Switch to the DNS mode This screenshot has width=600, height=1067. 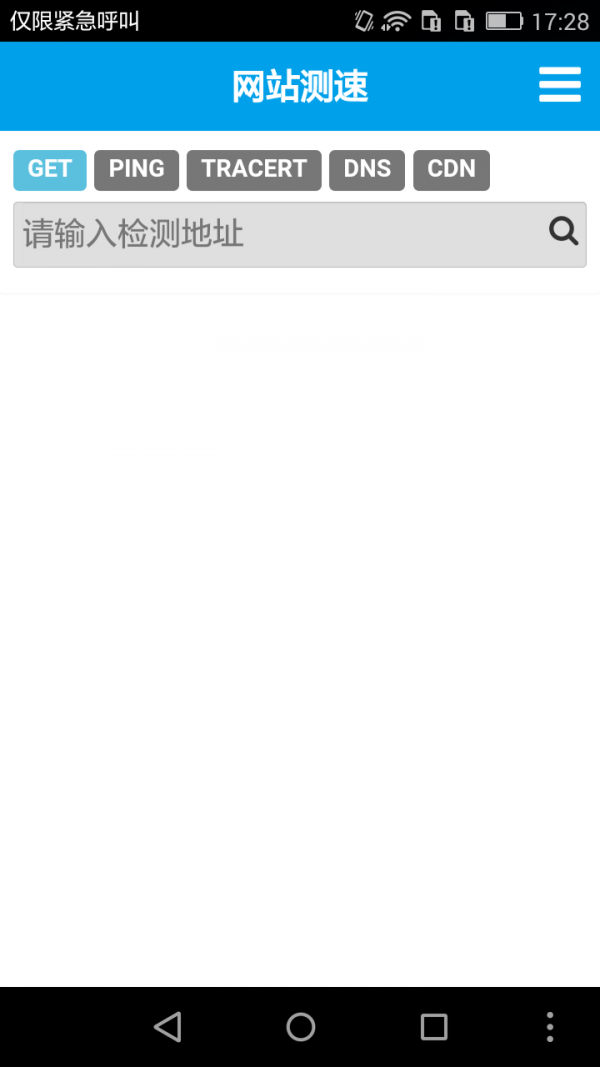367,170
